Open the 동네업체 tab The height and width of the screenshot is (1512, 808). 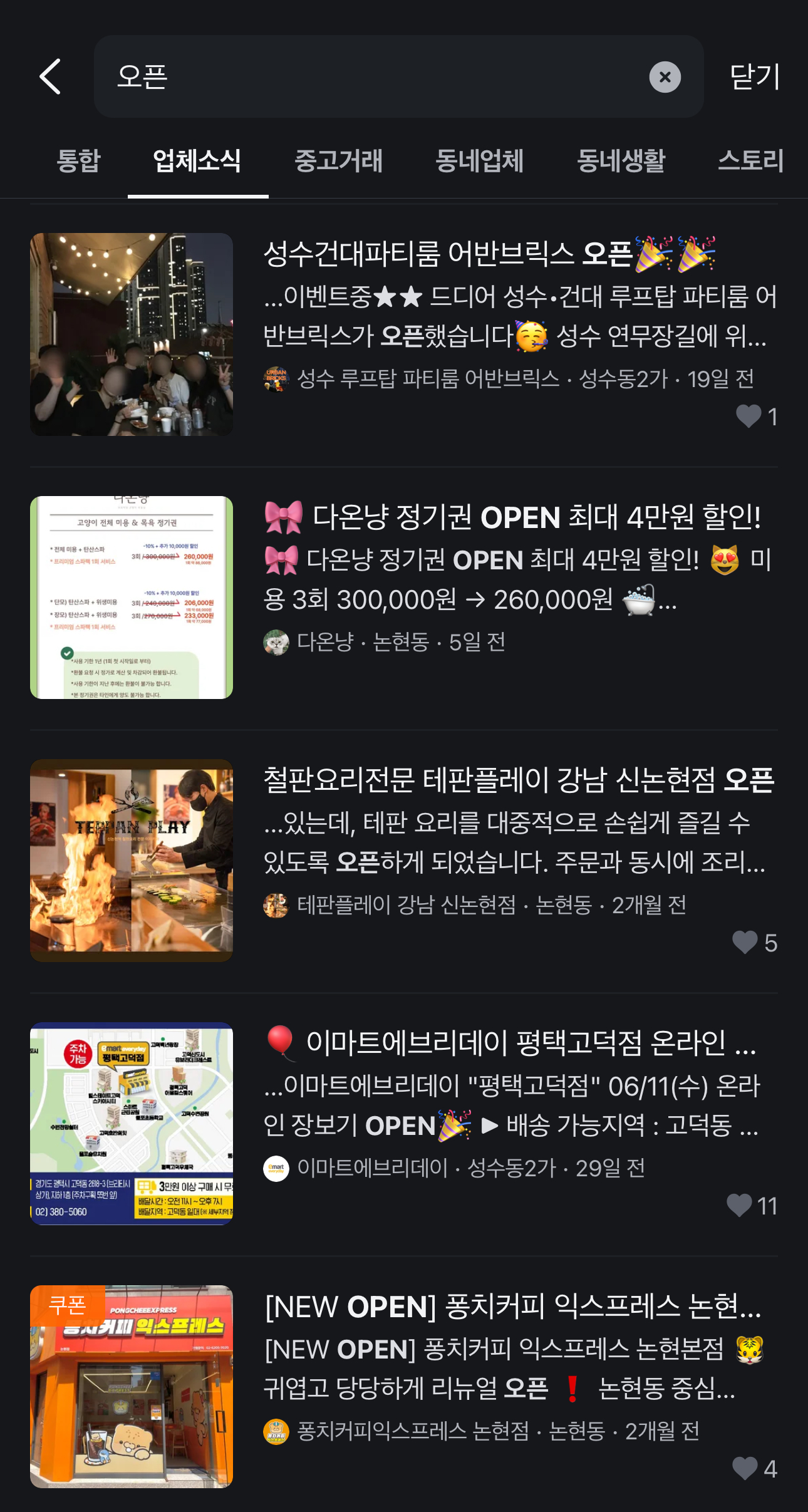(x=479, y=161)
